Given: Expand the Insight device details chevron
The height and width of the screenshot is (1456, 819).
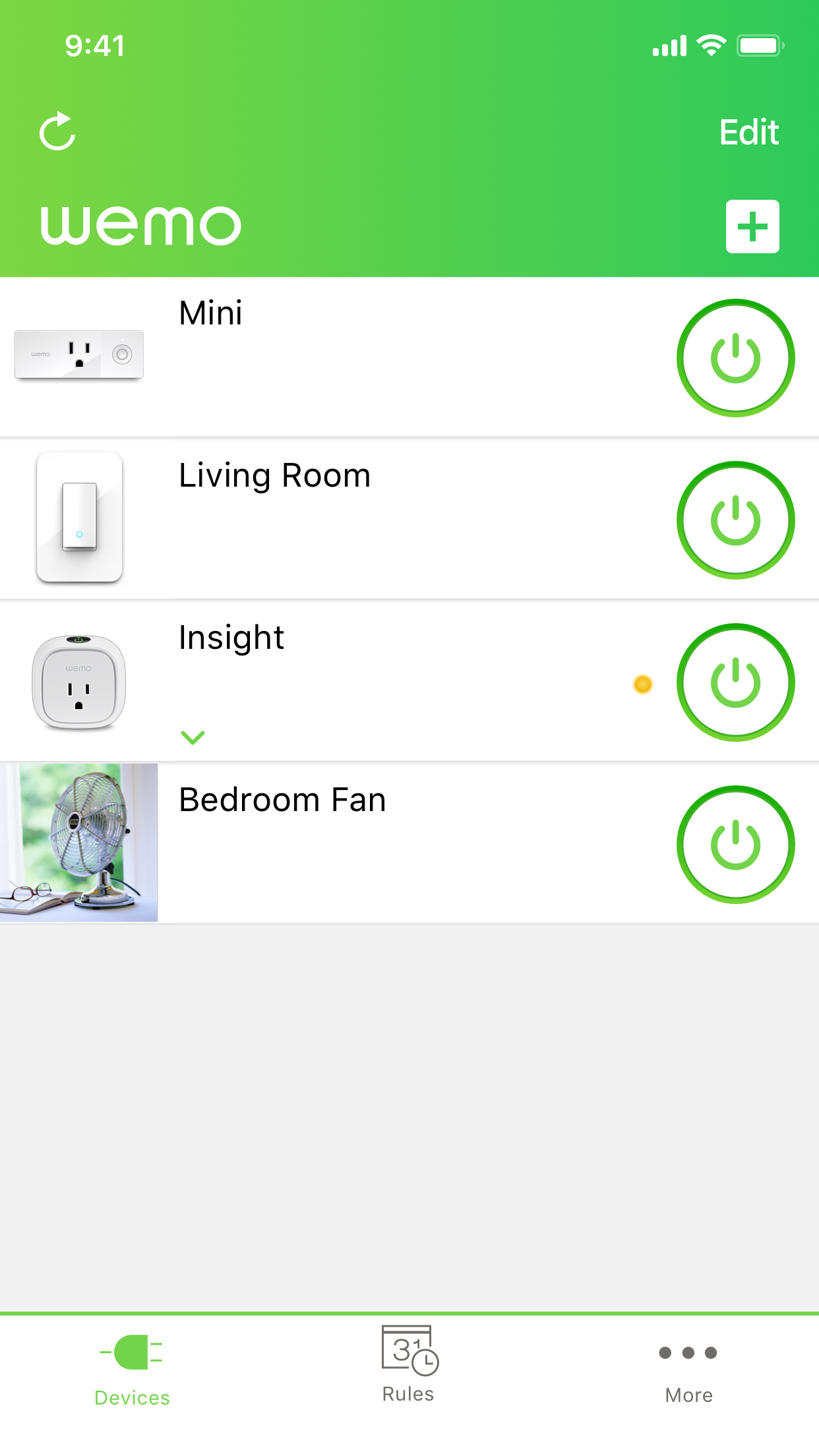Looking at the screenshot, I should [x=193, y=737].
